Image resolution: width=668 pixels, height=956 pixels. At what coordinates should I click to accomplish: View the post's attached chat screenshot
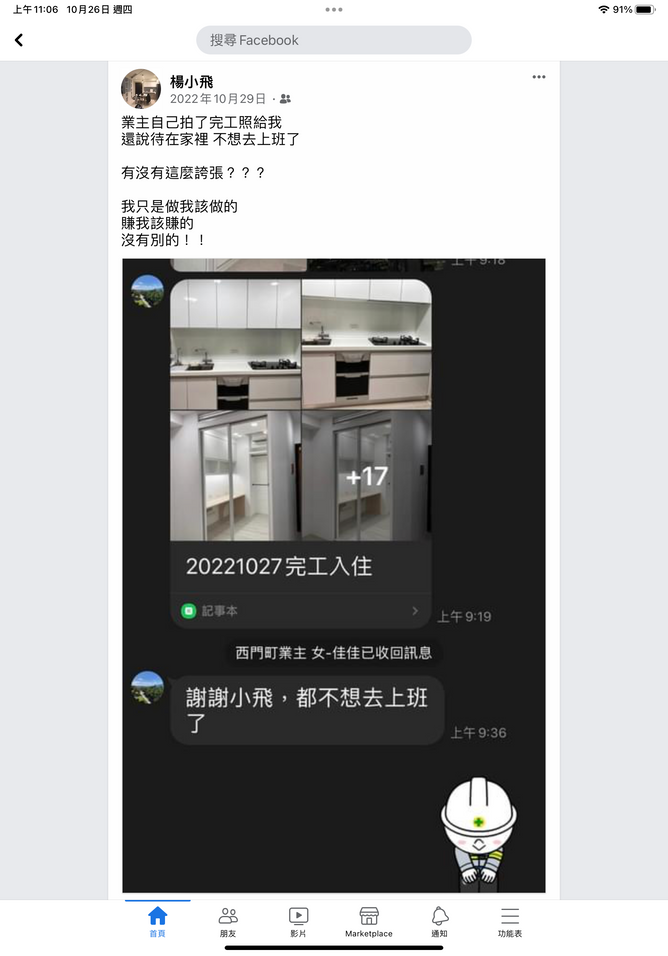coord(334,575)
